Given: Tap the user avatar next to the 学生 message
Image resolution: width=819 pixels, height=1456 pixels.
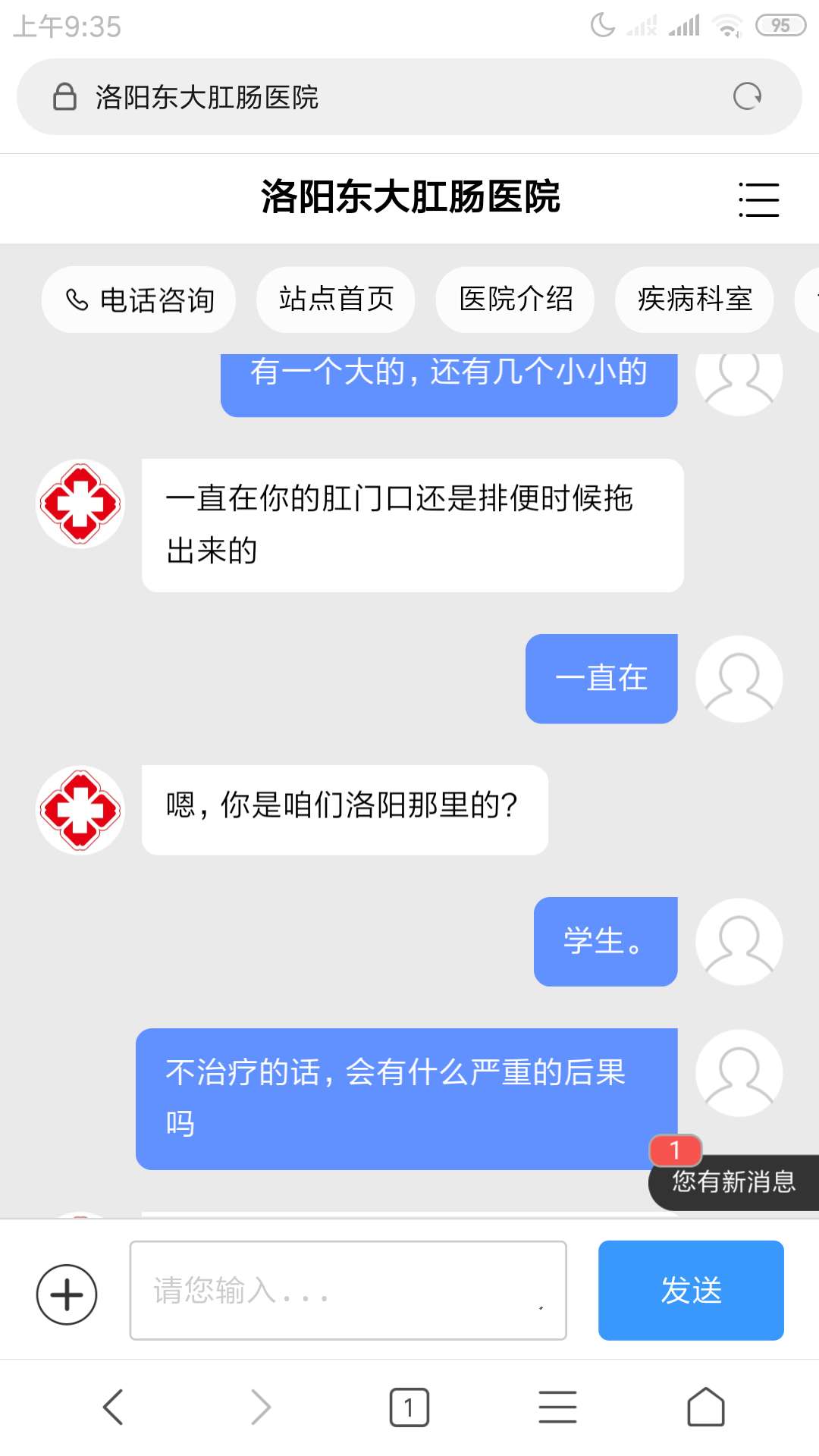Looking at the screenshot, I should pyautogui.click(x=738, y=941).
